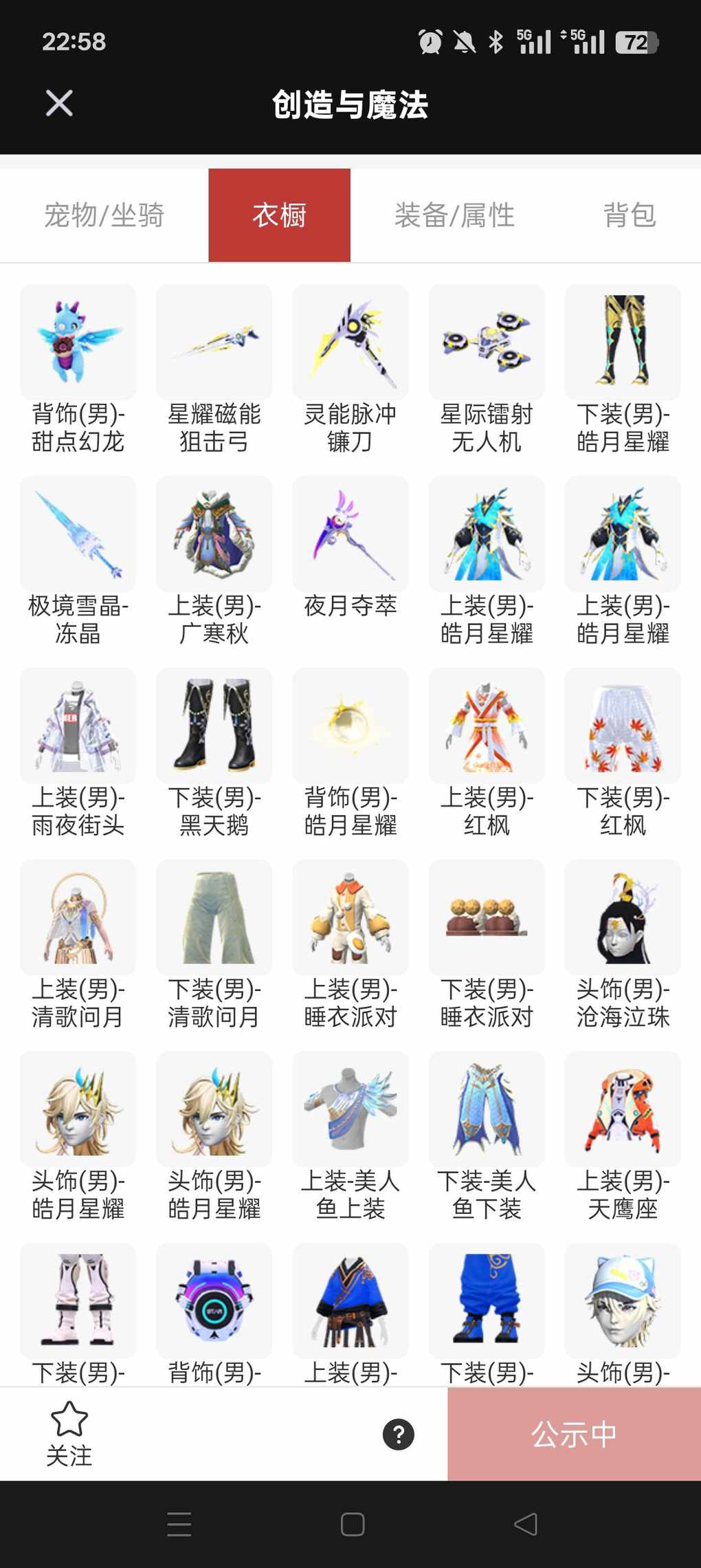The width and height of the screenshot is (701, 1568).
Task: Switch to the 宠物/坐骑 tab
Action: click(104, 215)
